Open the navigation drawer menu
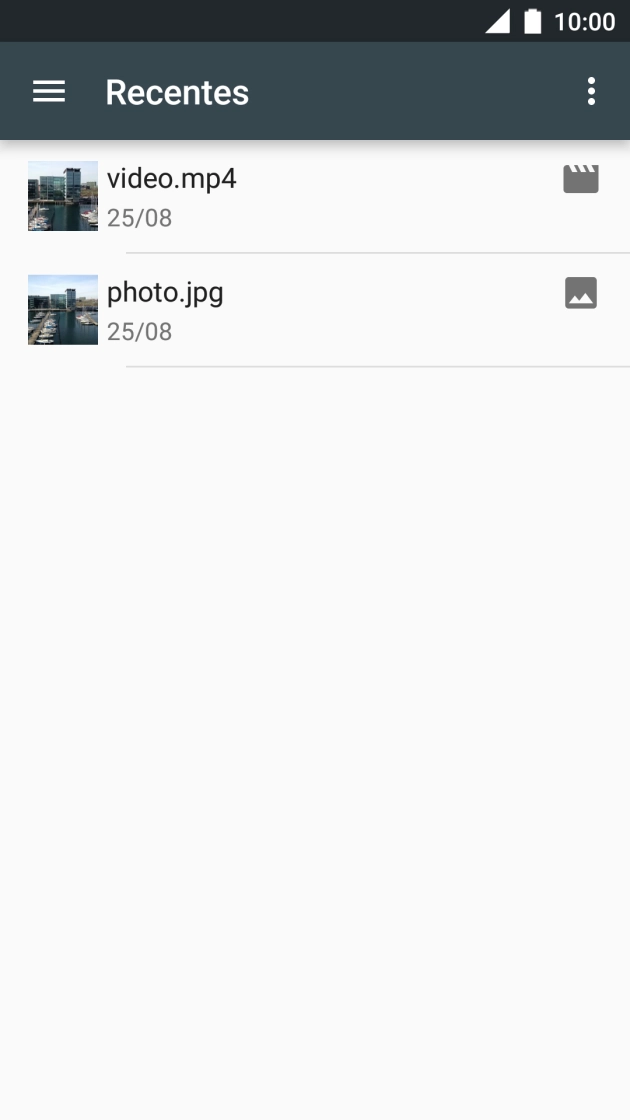 [49, 92]
